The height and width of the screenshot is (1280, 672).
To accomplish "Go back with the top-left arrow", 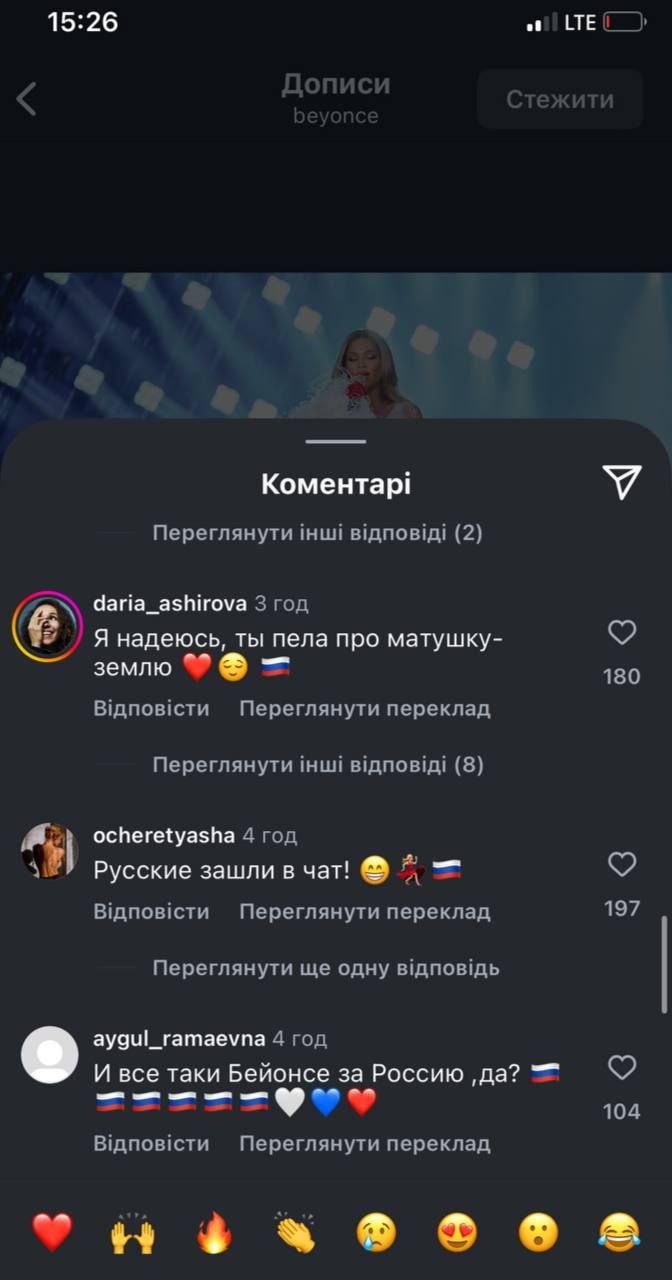I will click(x=27, y=99).
